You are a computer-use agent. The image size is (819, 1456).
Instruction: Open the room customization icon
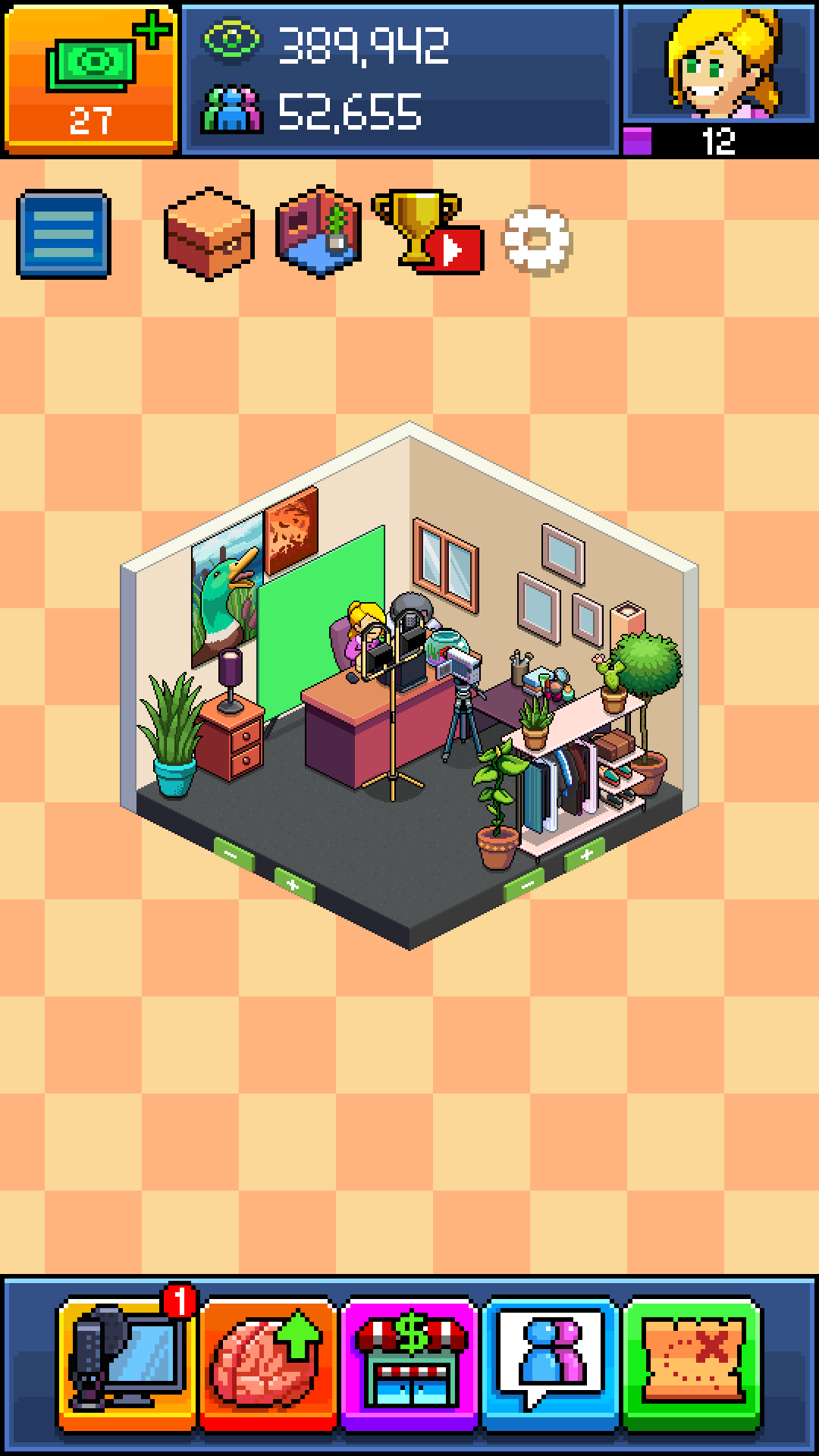(318, 233)
